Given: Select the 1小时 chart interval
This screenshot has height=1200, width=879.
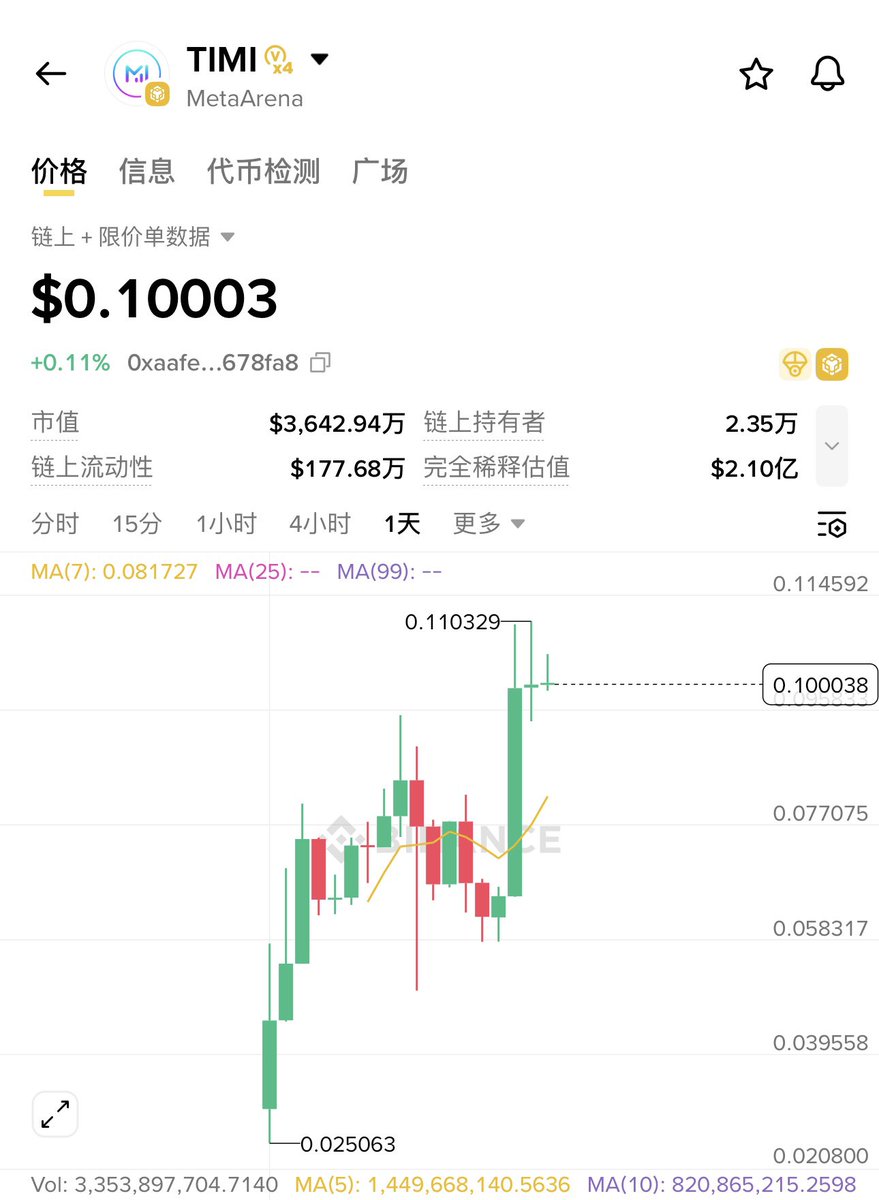Looking at the screenshot, I should [226, 524].
